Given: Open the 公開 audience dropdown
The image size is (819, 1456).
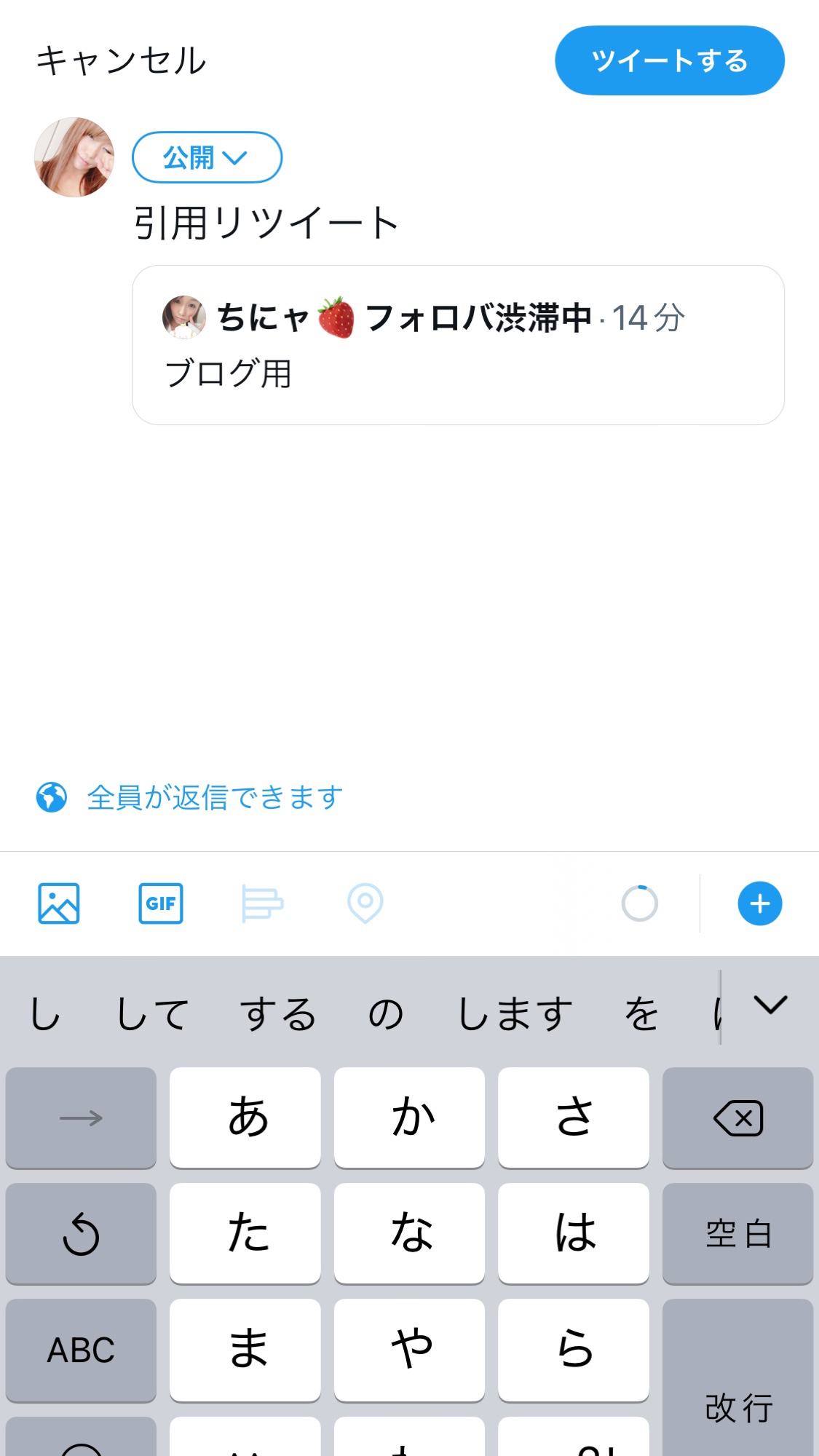Looking at the screenshot, I should [x=207, y=157].
